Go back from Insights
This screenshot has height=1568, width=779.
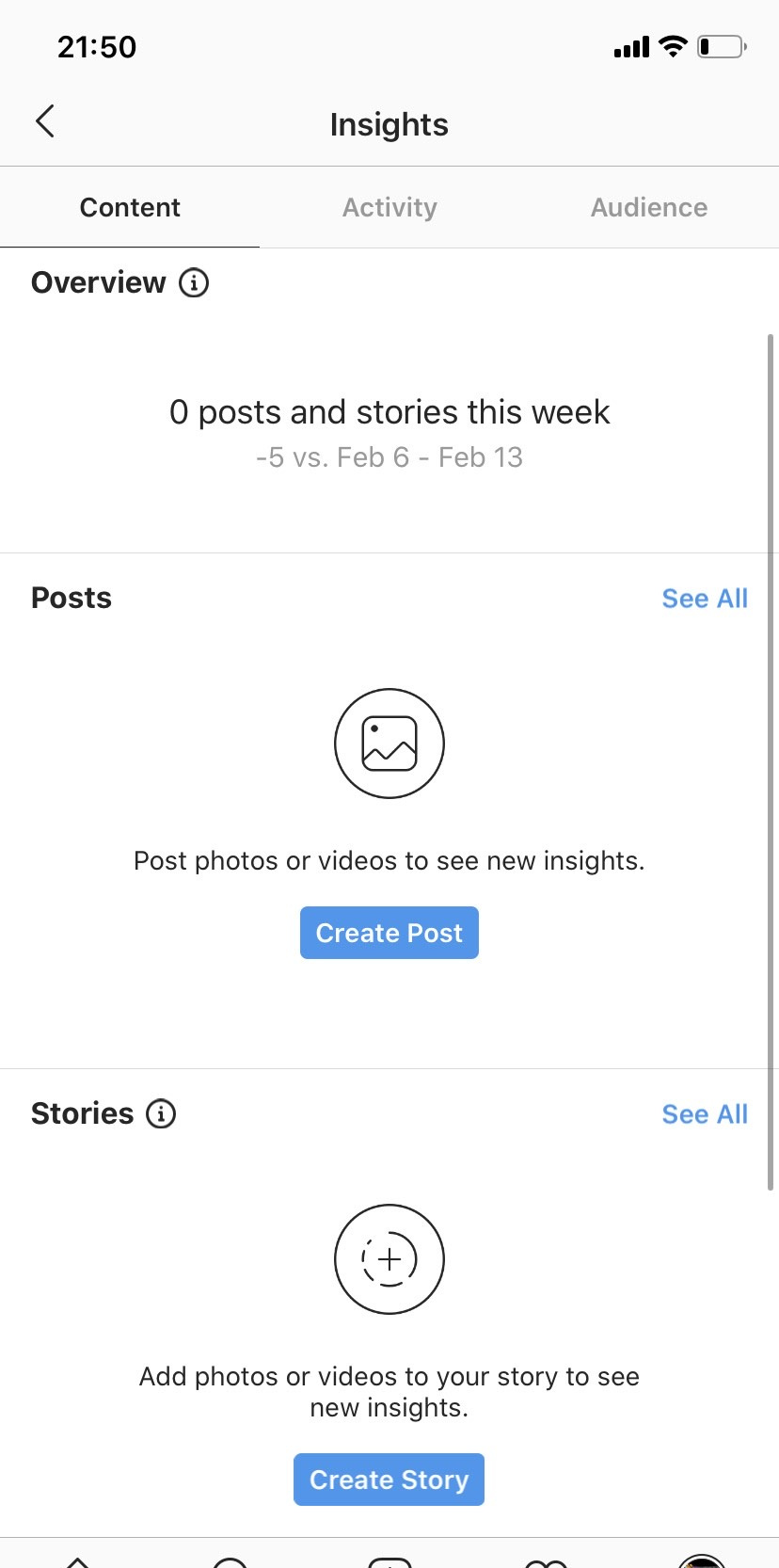click(x=45, y=121)
